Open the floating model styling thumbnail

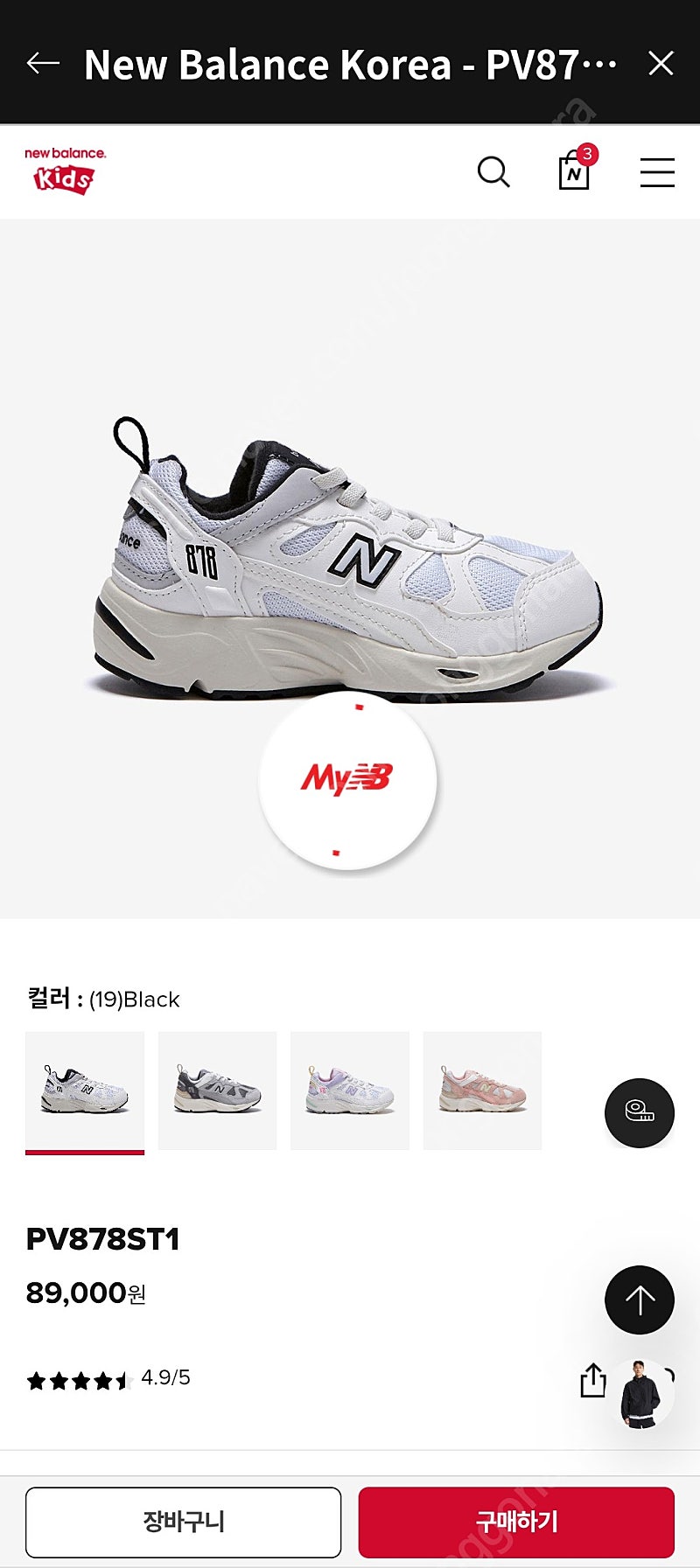point(644,1393)
